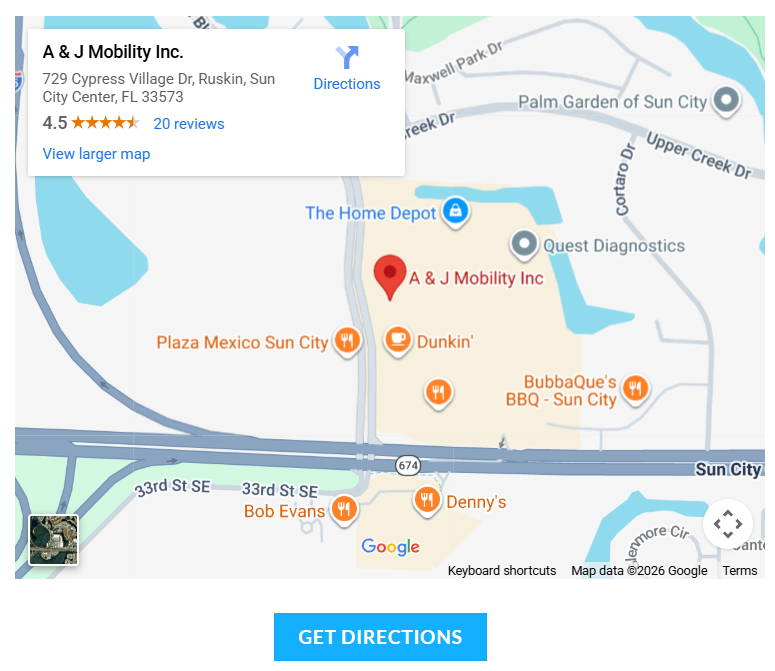Tap the Bob Evans marker
Viewport: 775px width, 671px height.
pos(344,509)
